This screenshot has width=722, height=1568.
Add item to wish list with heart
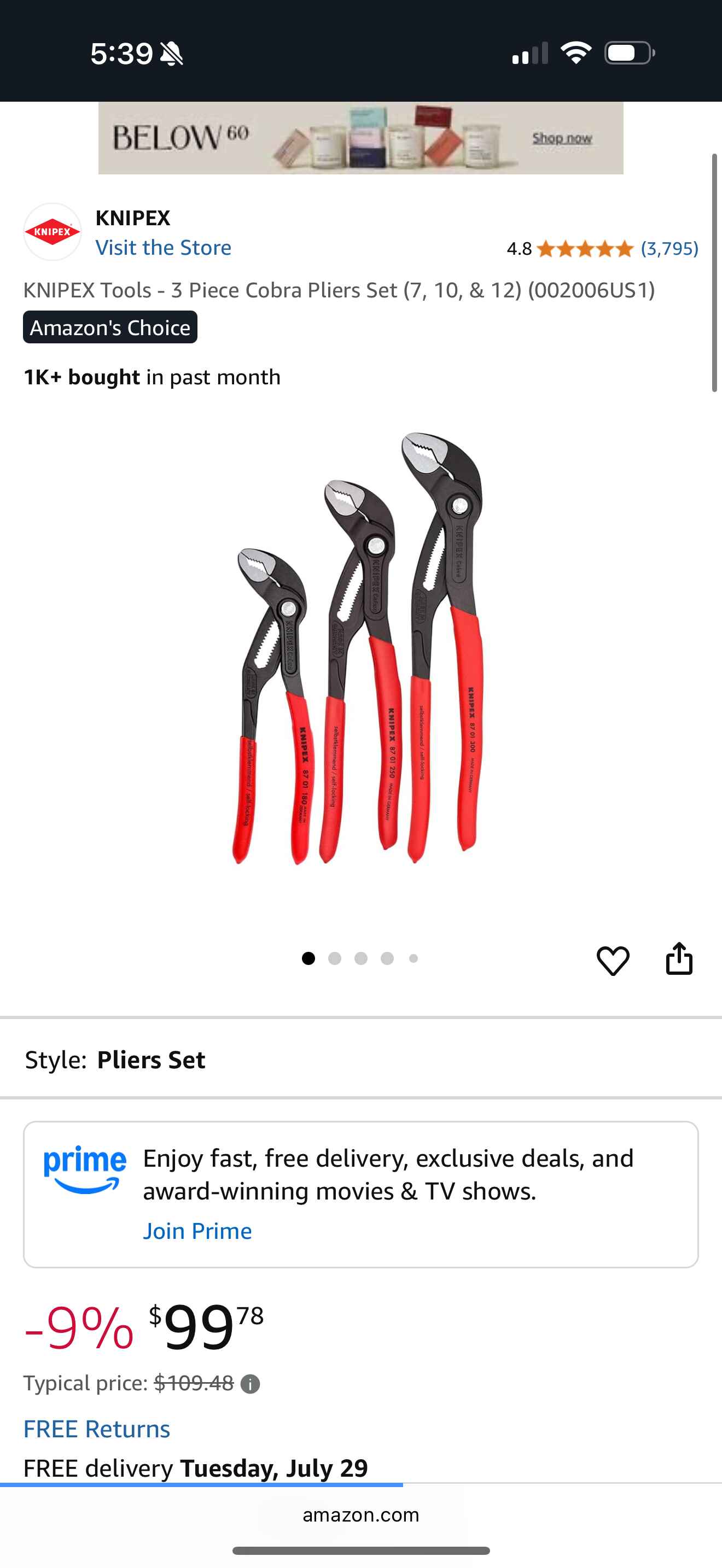[613, 961]
